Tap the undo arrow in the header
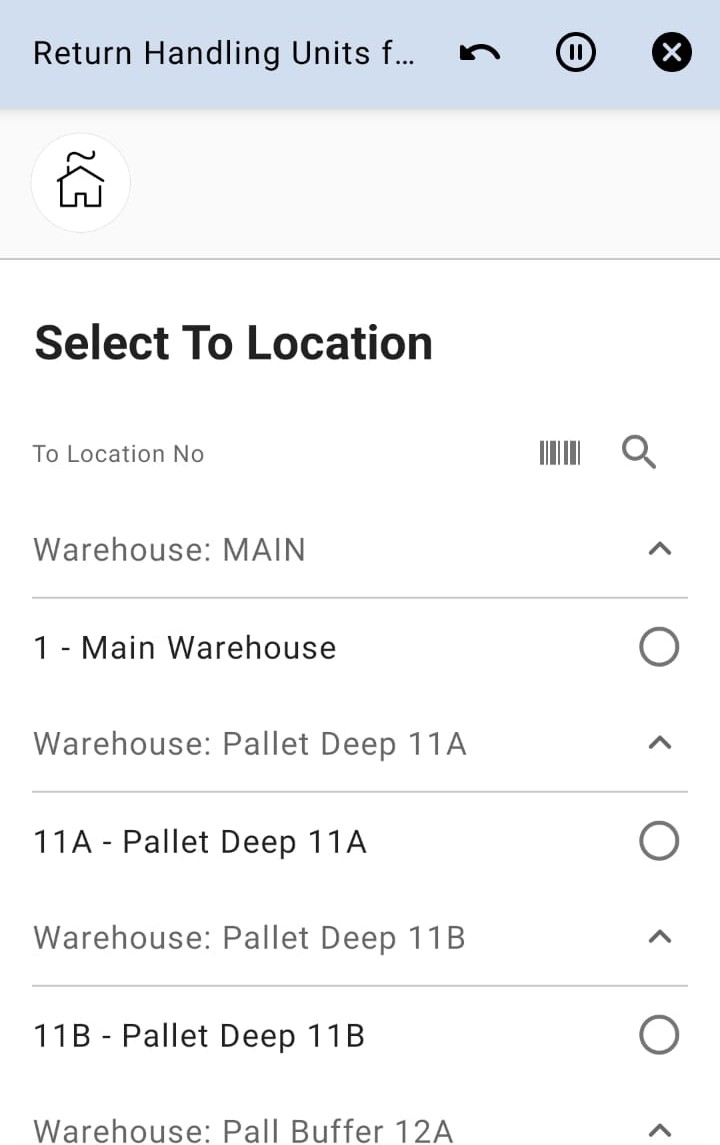This screenshot has width=720, height=1145. (x=480, y=53)
